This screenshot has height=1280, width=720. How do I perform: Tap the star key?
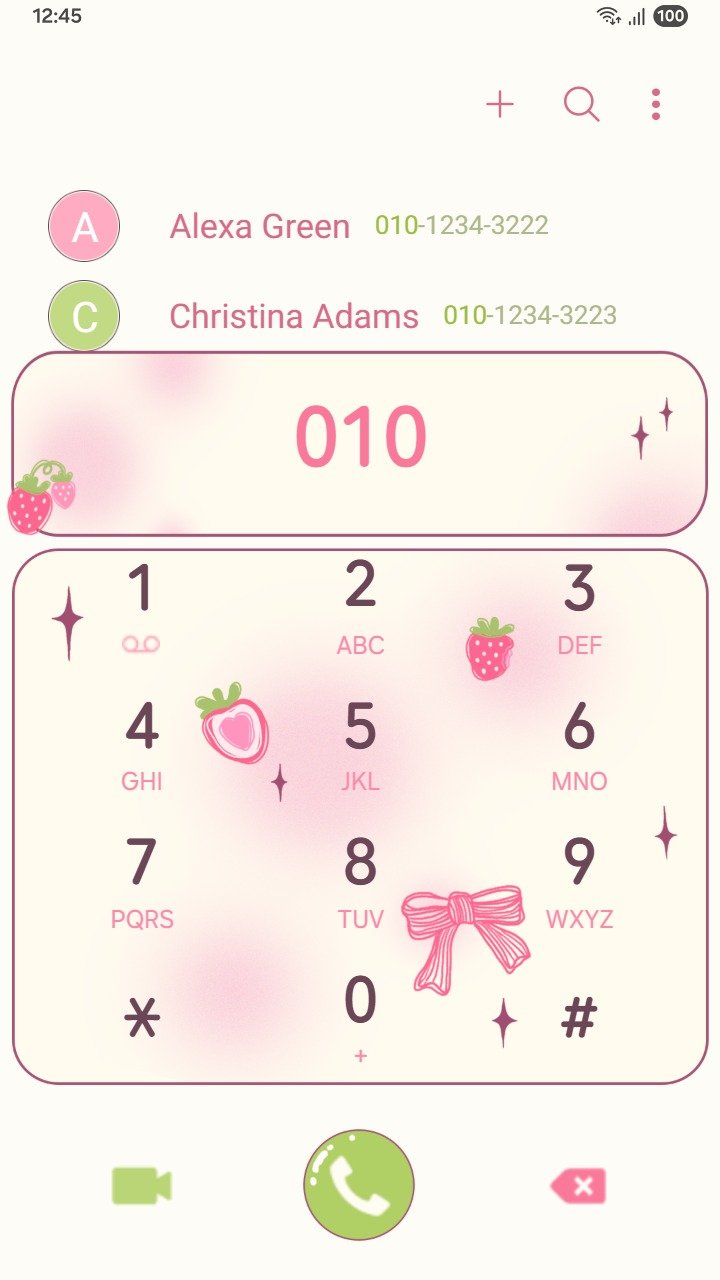coord(141,1018)
